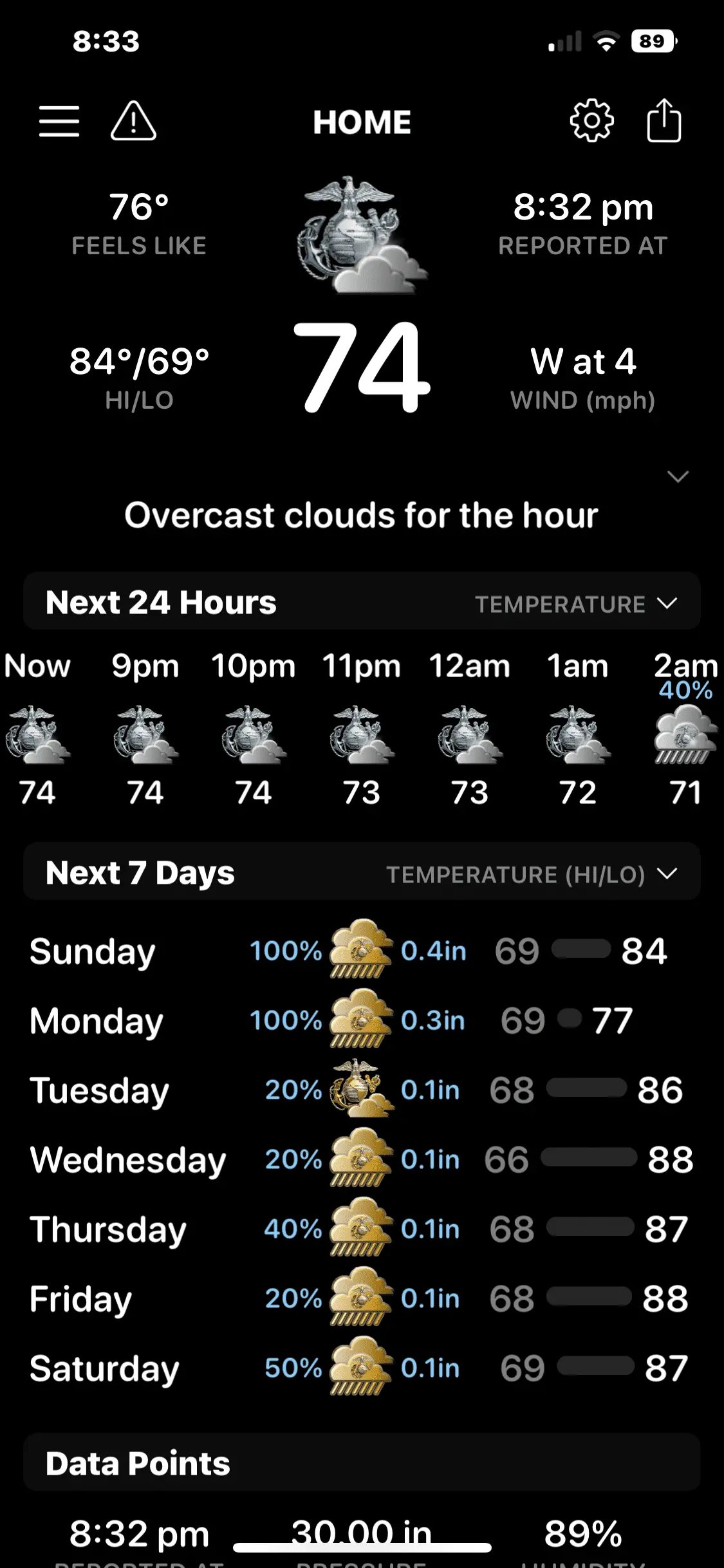Select the 2am hourly forecast
The height and width of the screenshot is (1568, 724).
(x=685, y=734)
